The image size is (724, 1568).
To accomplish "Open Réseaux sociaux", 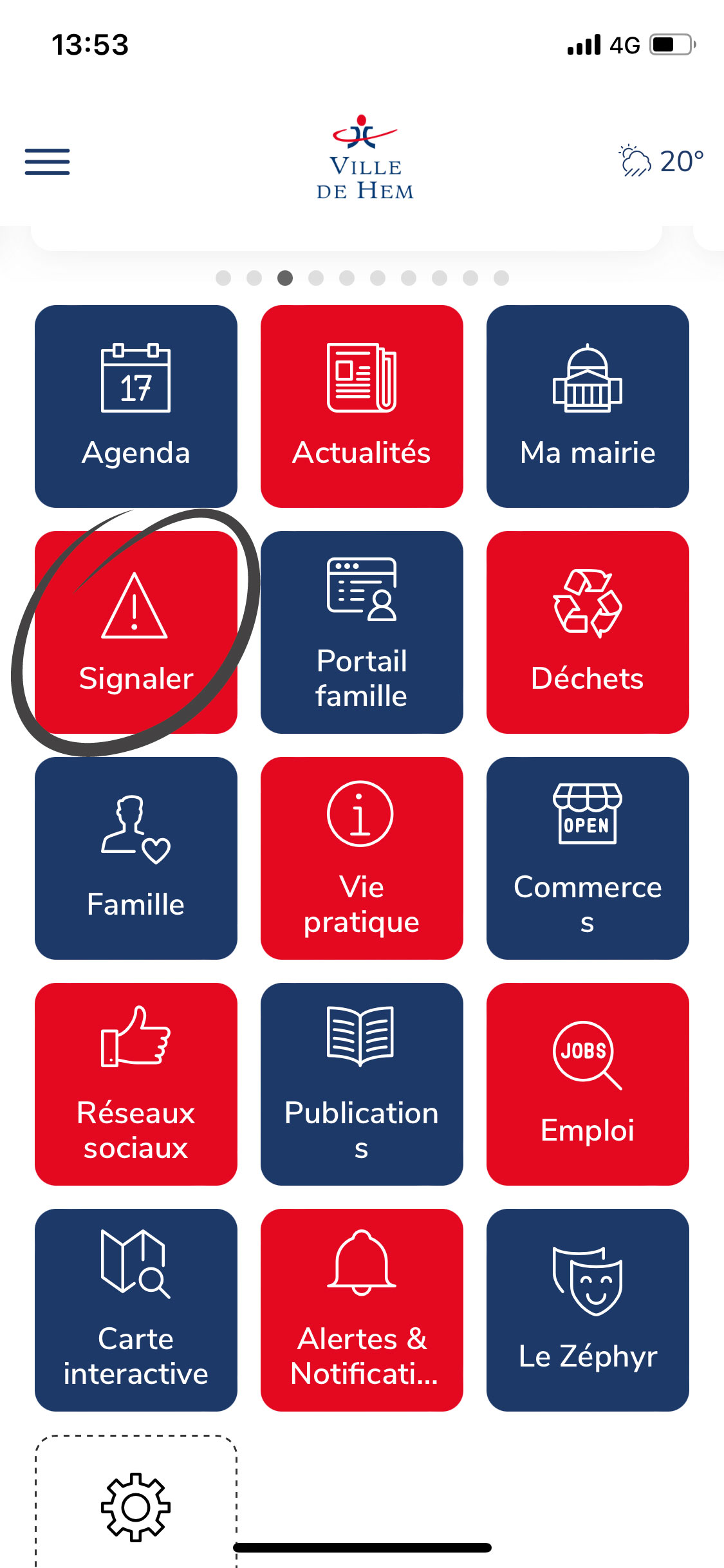I will coord(136,1084).
